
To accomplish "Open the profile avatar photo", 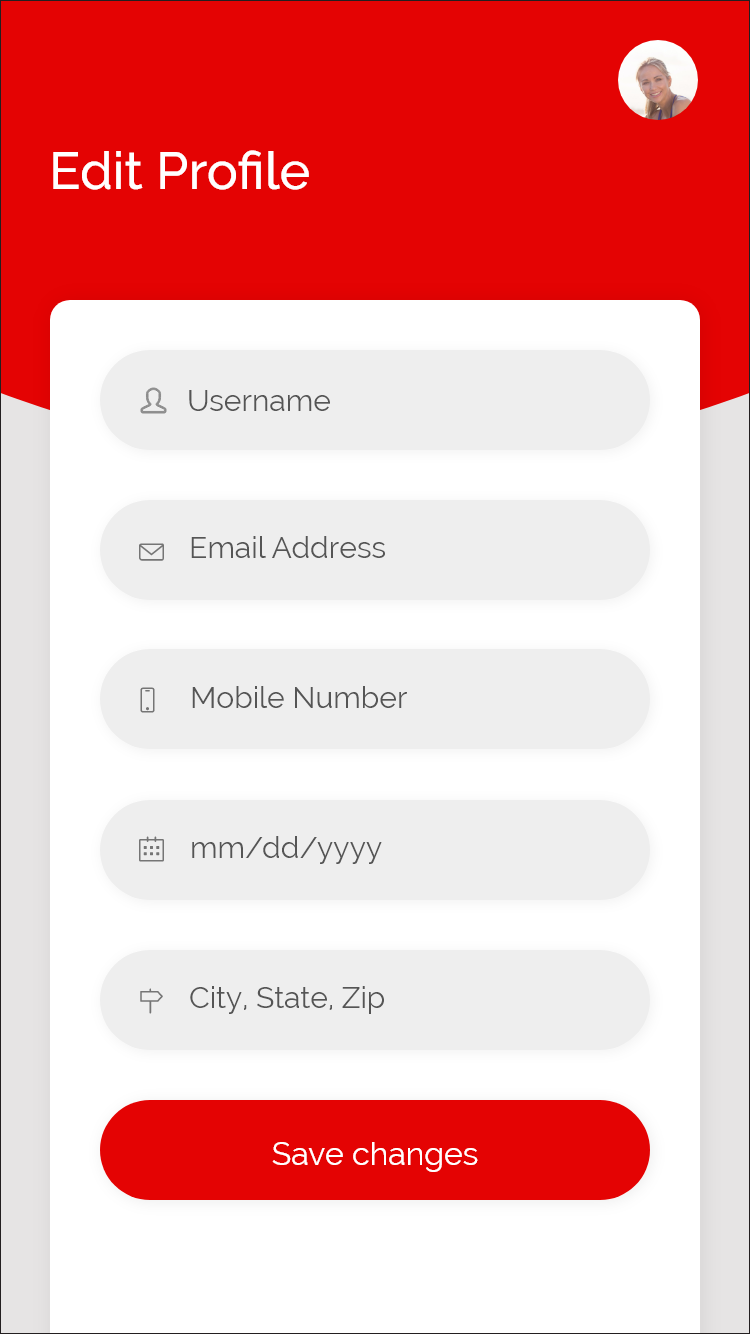I will [x=657, y=80].
